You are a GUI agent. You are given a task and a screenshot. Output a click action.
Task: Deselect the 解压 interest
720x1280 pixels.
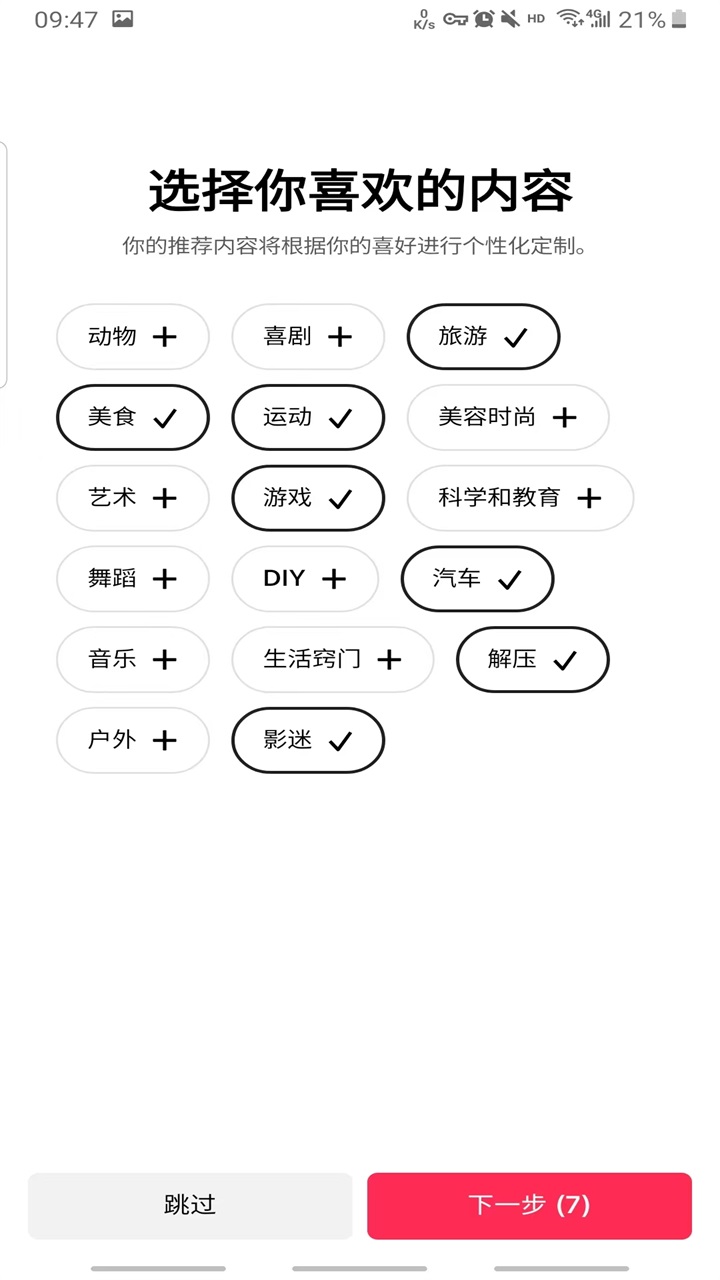[x=533, y=659]
